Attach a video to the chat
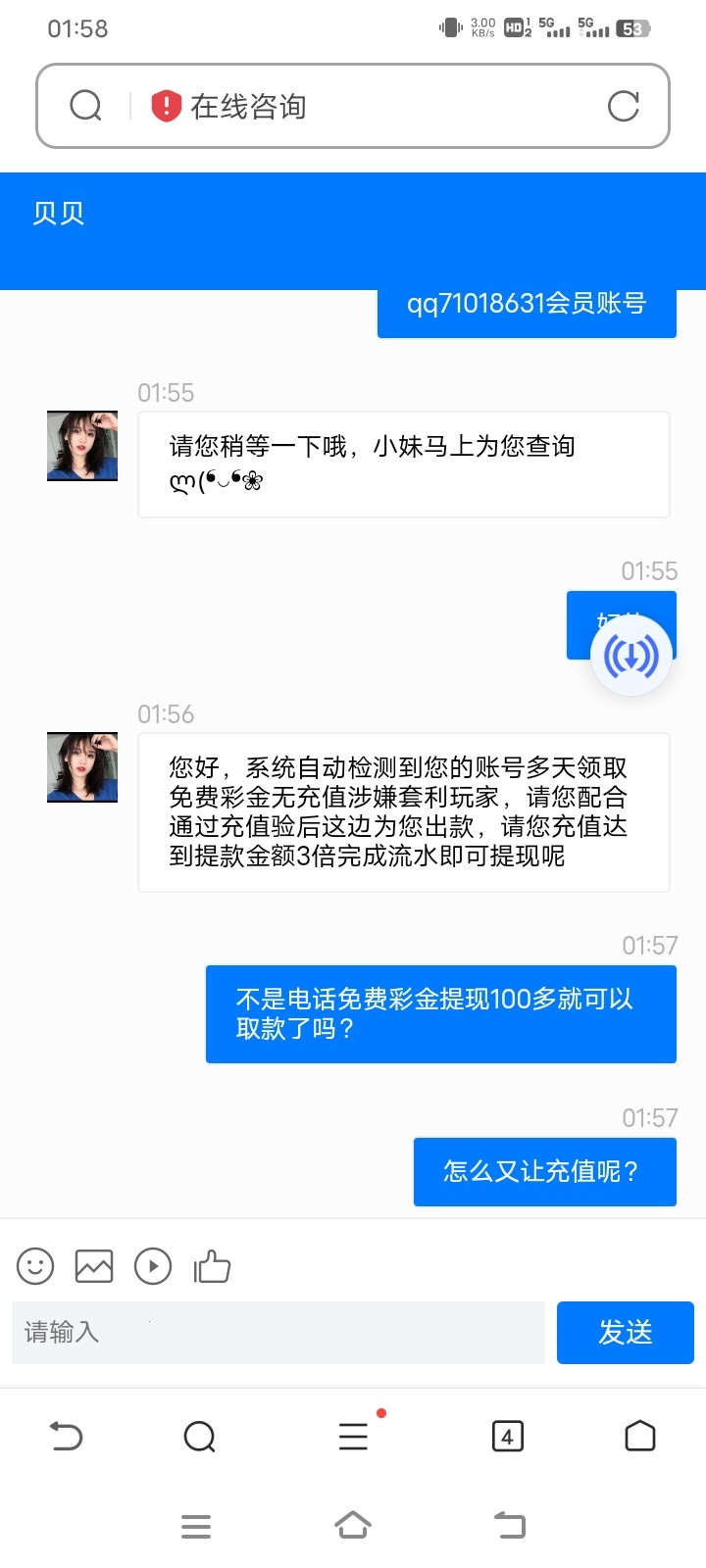 (x=153, y=1266)
